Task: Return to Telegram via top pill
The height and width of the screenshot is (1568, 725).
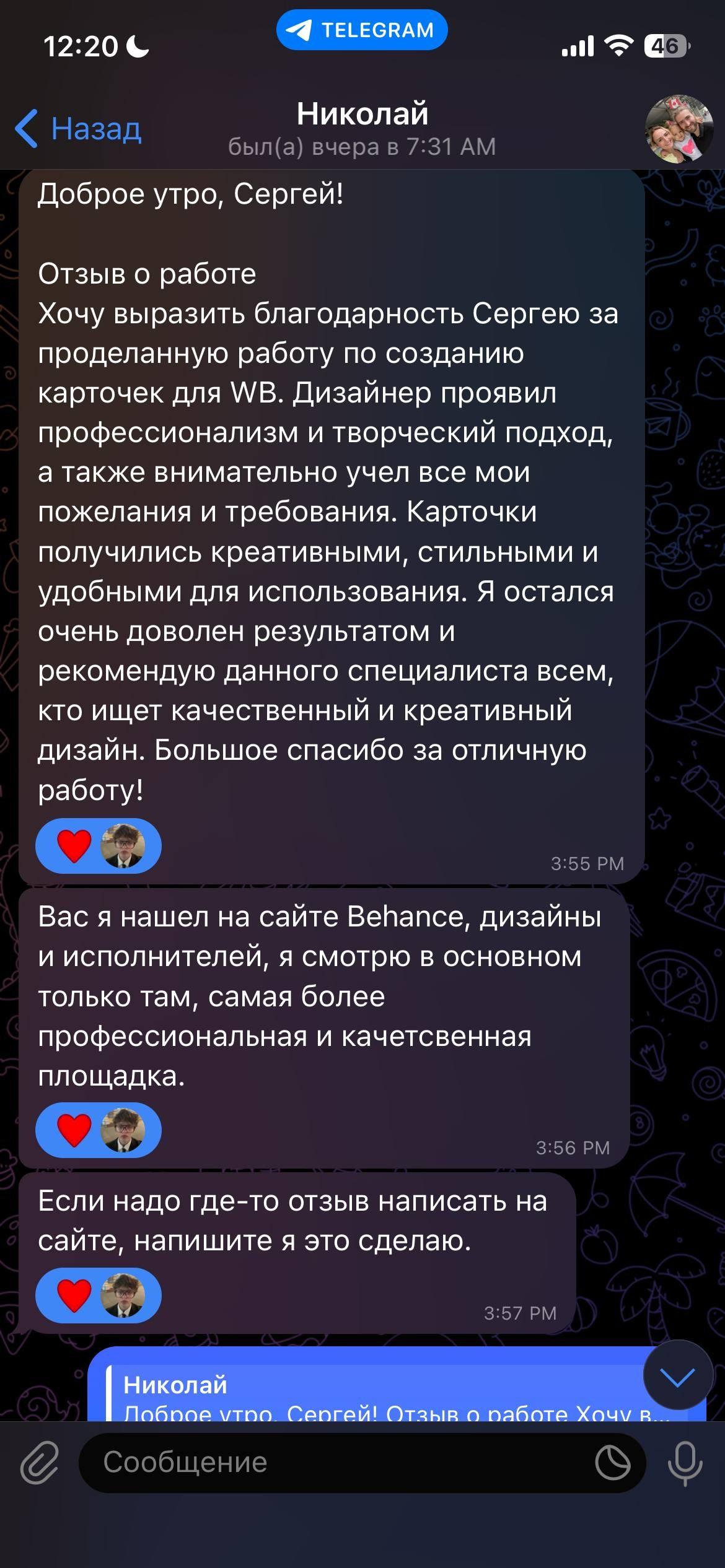Action: pyautogui.click(x=362, y=30)
